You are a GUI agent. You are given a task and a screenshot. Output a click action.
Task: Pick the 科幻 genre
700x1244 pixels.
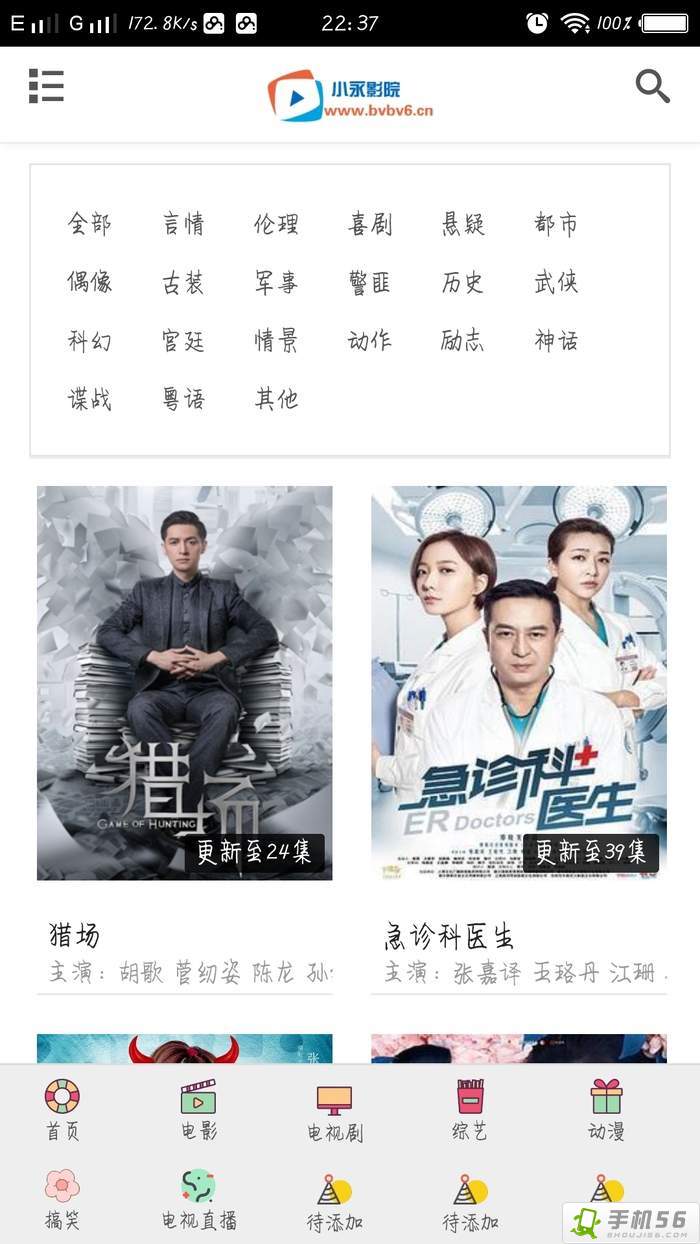pyautogui.click(x=89, y=341)
